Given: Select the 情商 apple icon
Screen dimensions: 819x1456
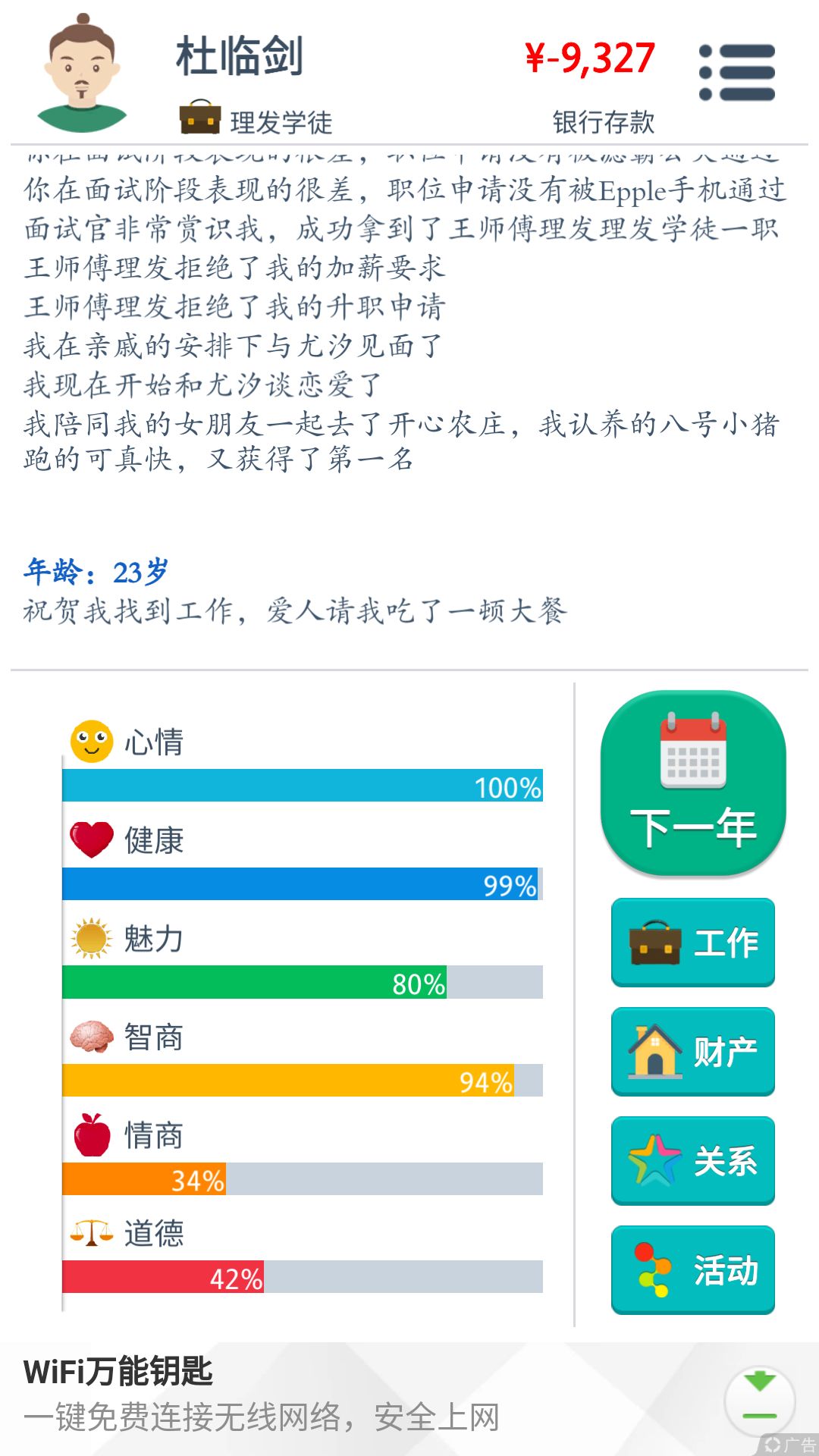Looking at the screenshot, I should (x=89, y=1134).
